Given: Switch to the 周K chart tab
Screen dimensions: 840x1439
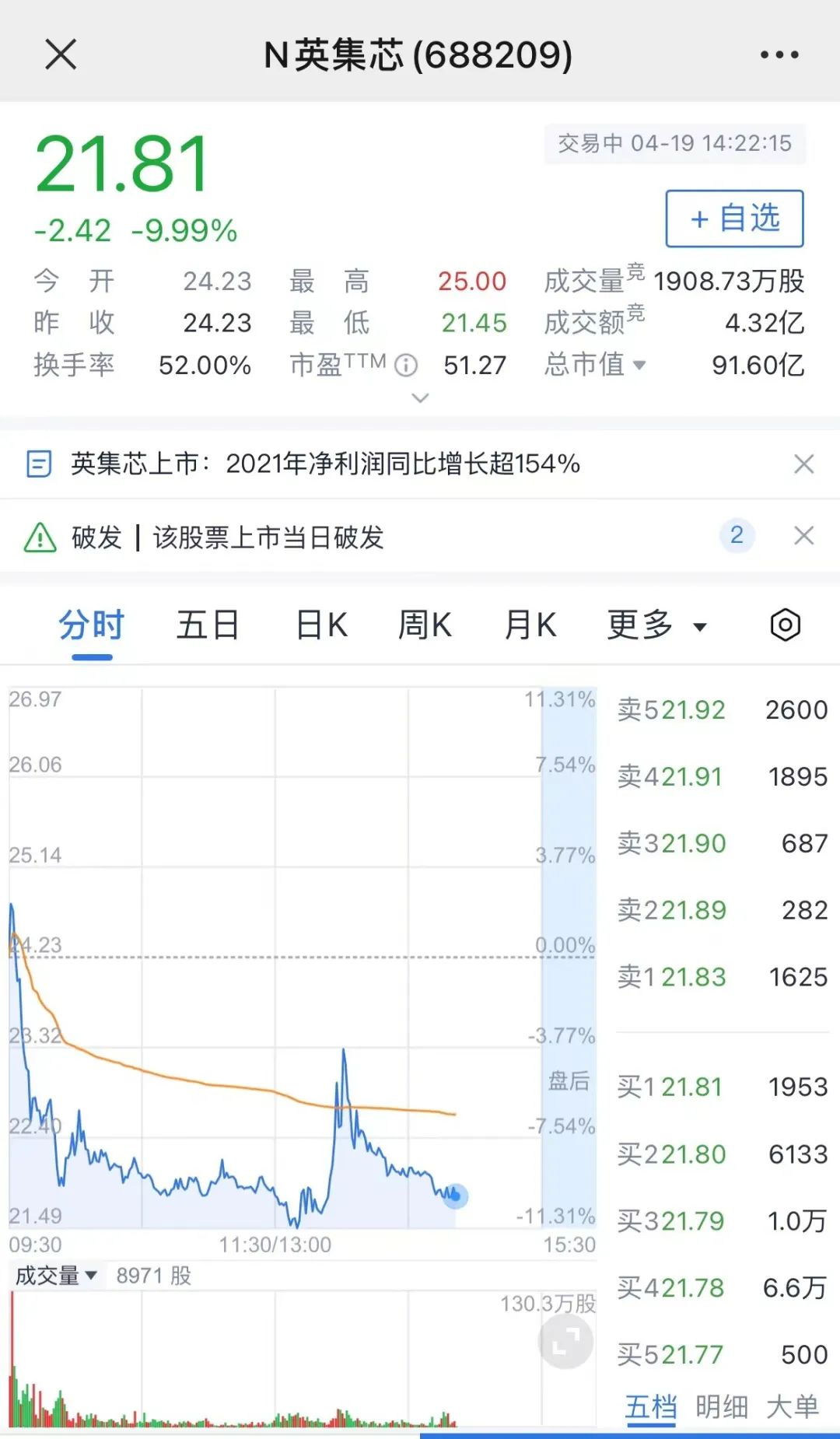Looking at the screenshot, I should click(425, 625).
